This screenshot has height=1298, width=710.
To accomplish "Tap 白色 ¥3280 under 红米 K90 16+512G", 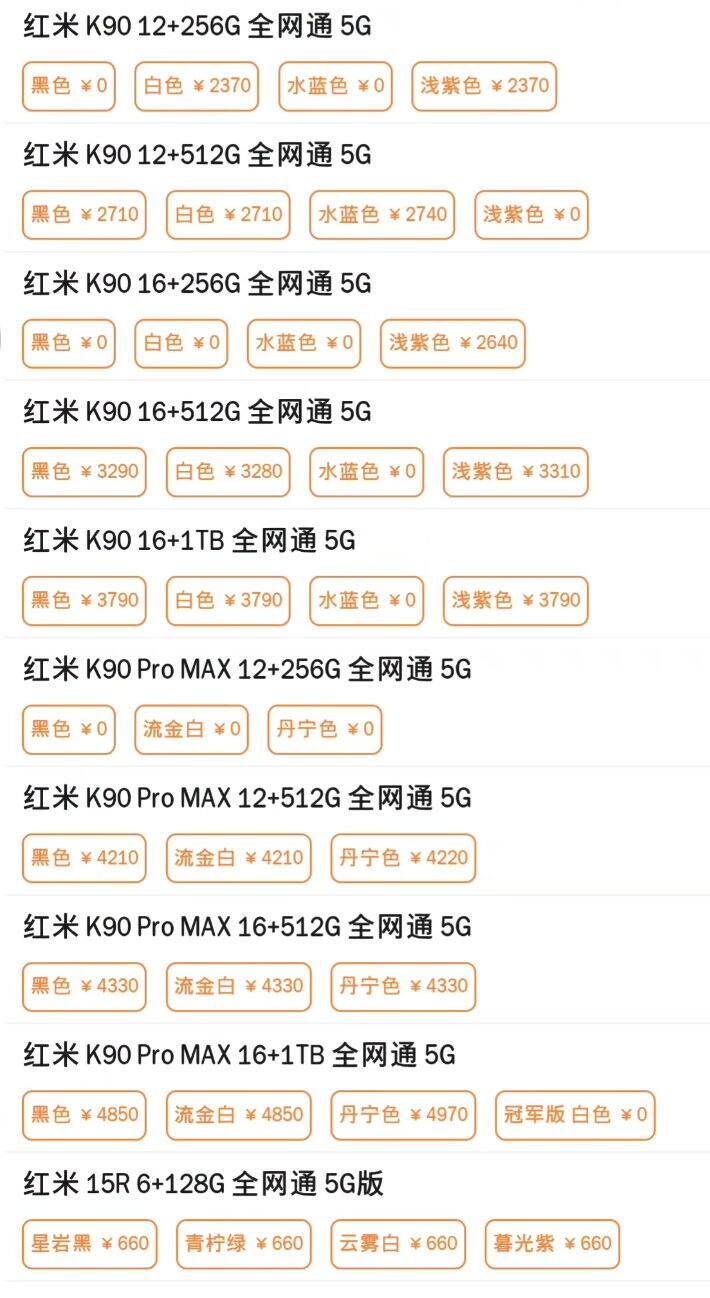I will coord(228,471).
